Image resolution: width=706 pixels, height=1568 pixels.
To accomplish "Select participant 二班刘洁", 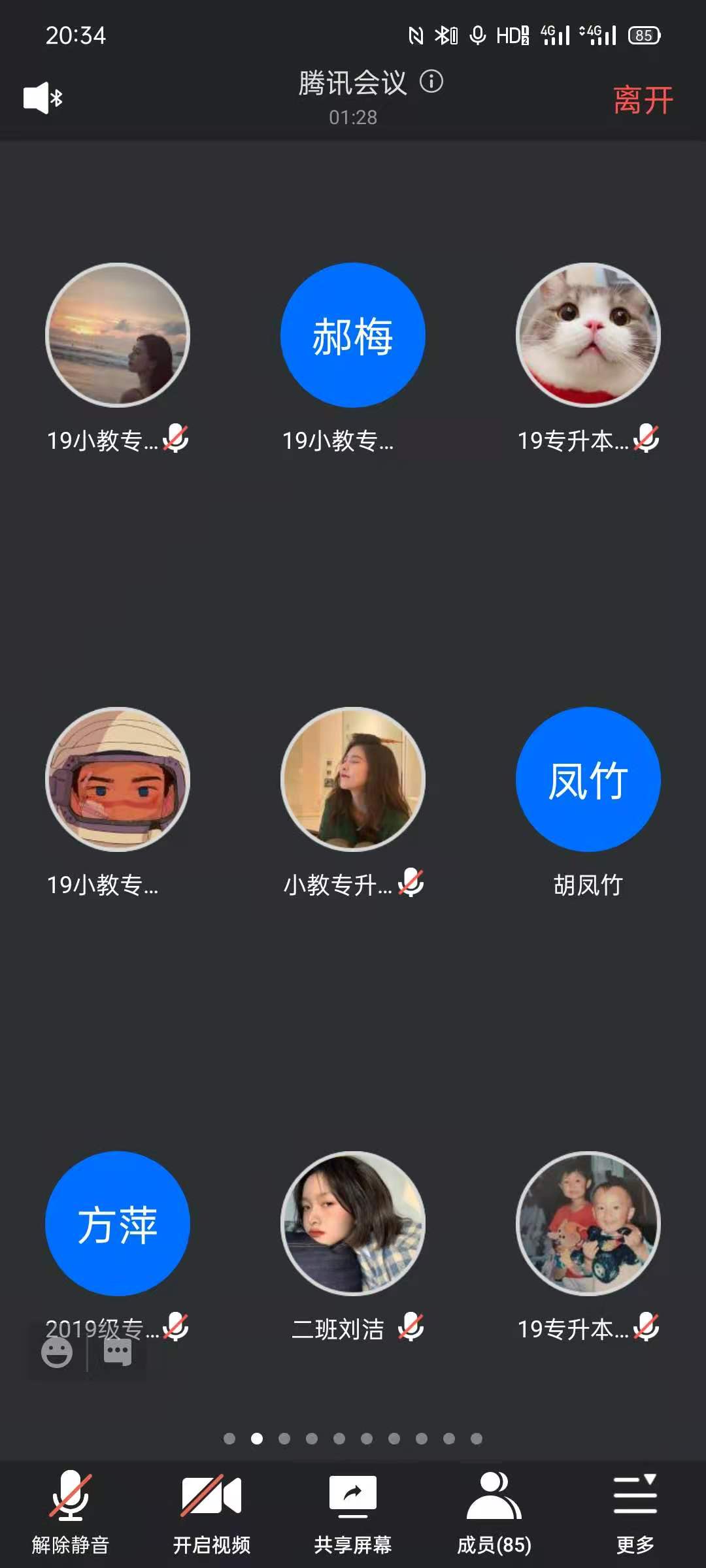I will [x=353, y=1224].
